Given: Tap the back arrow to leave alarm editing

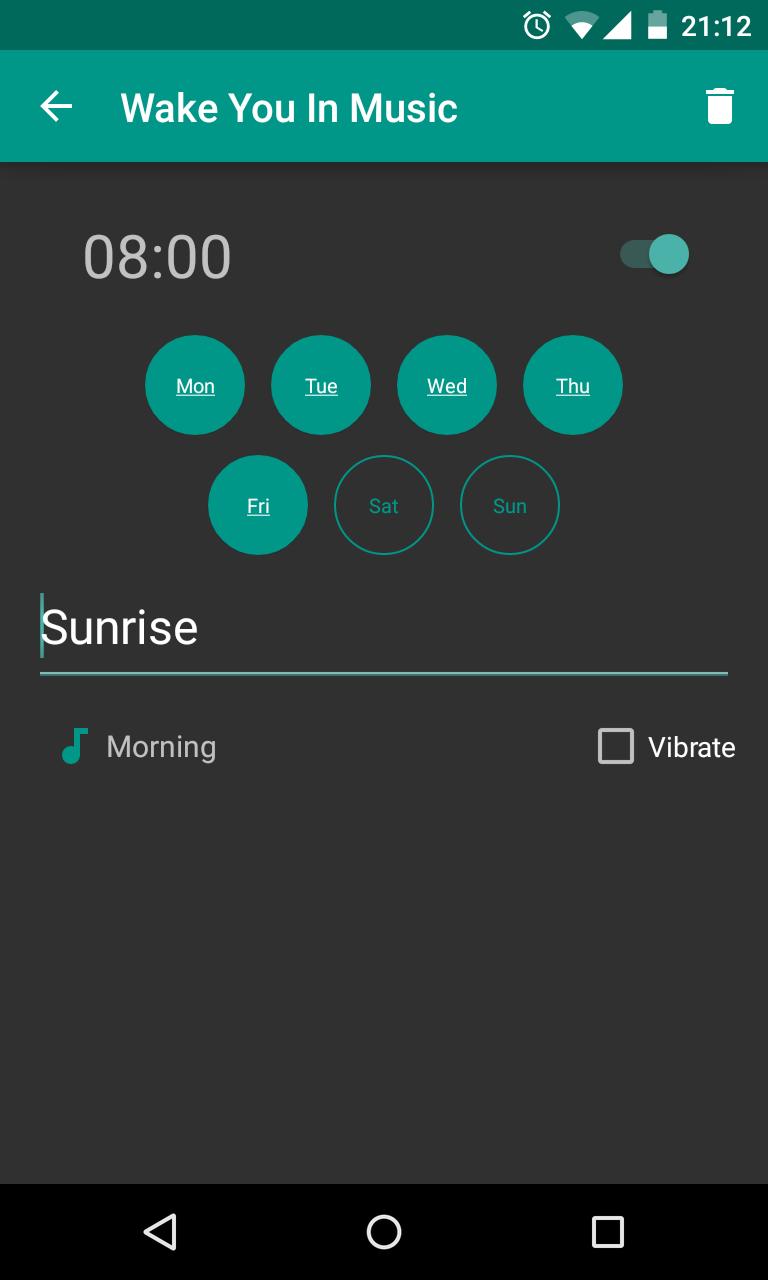Looking at the screenshot, I should pos(56,105).
